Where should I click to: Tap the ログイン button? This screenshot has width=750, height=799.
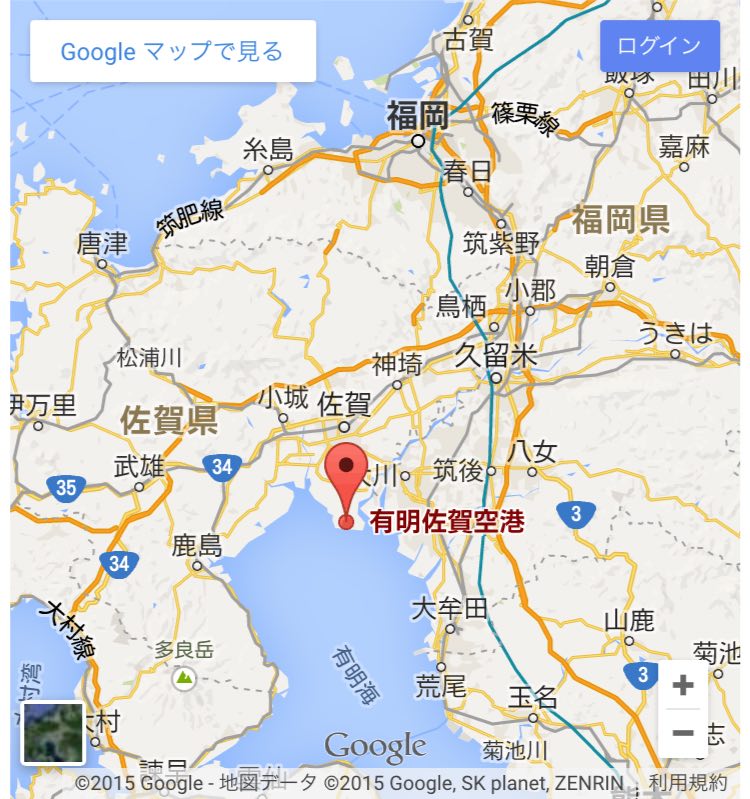coord(659,46)
